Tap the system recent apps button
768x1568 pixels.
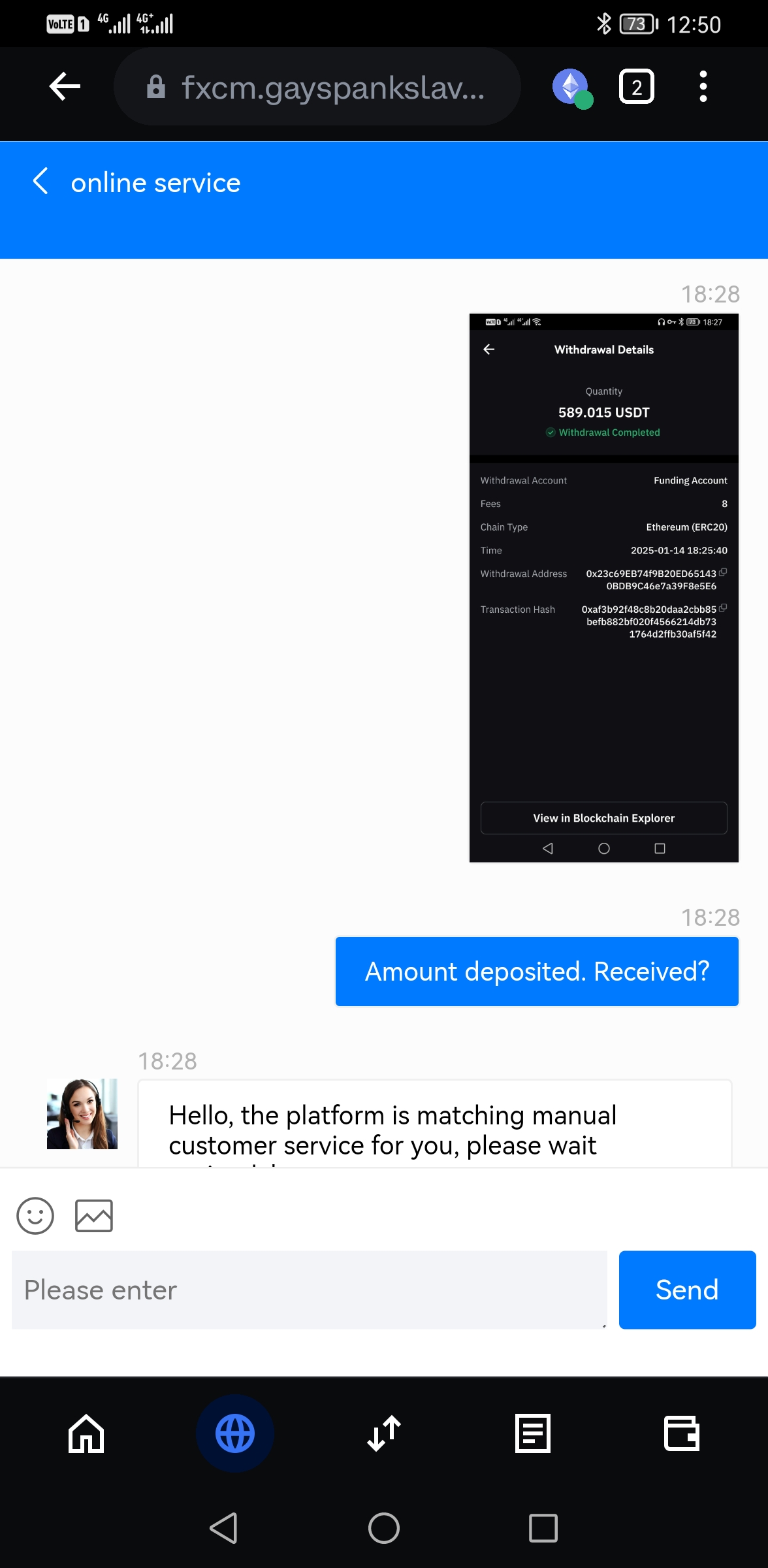pos(543,1528)
